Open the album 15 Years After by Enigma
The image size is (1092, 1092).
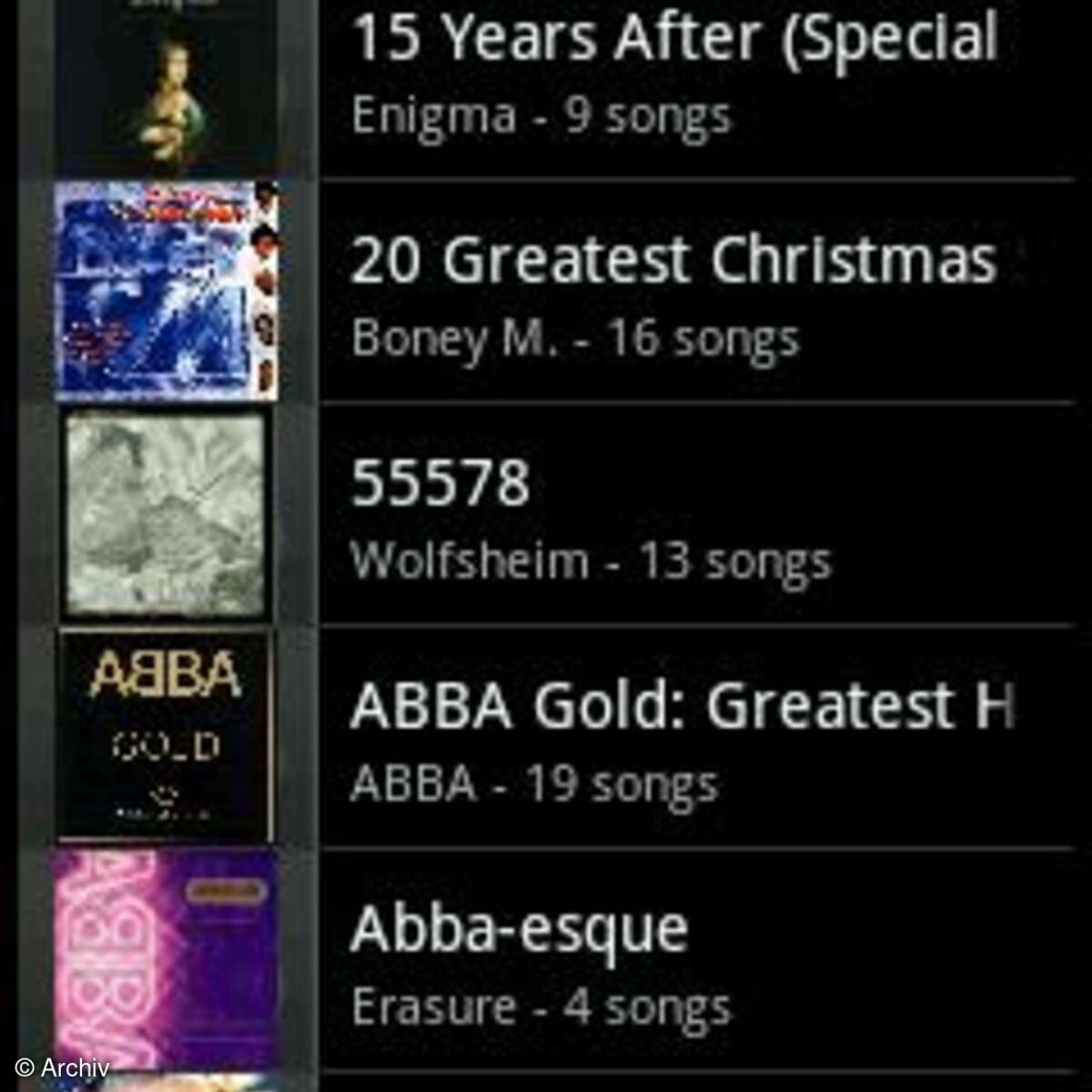tap(673, 77)
